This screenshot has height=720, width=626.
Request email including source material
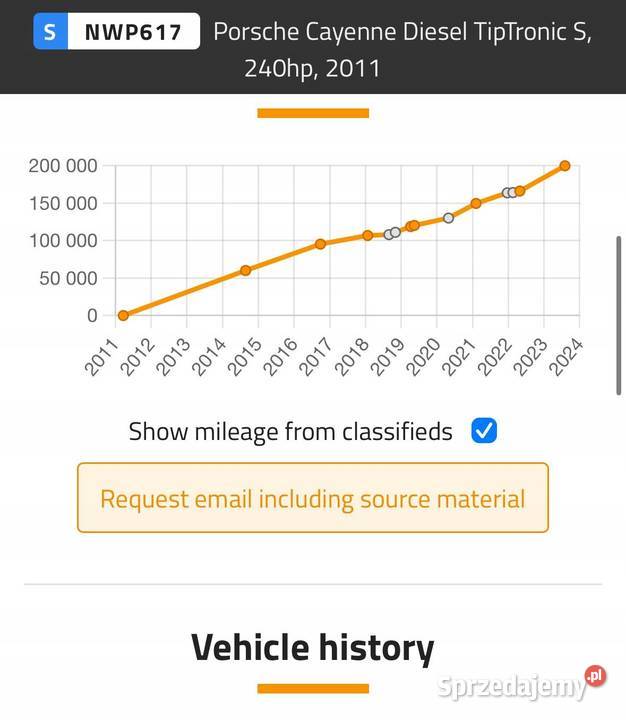point(313,498)
